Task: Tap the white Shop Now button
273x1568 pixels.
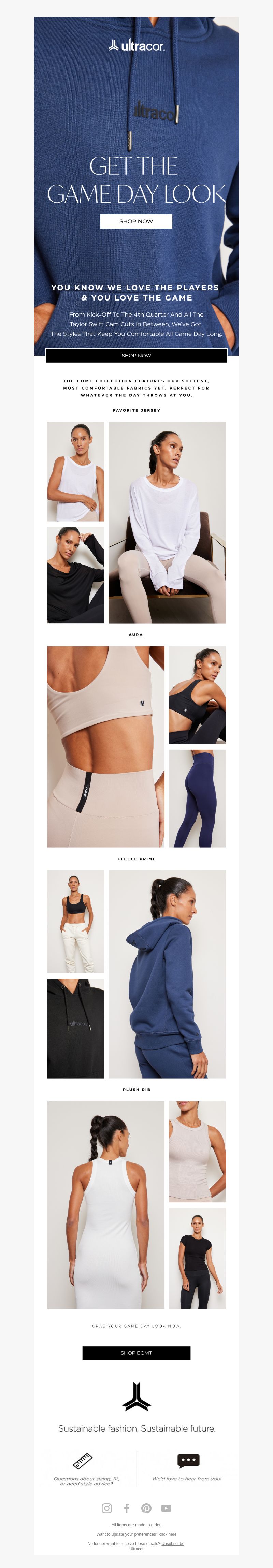Action: click(x=136, y=221)
